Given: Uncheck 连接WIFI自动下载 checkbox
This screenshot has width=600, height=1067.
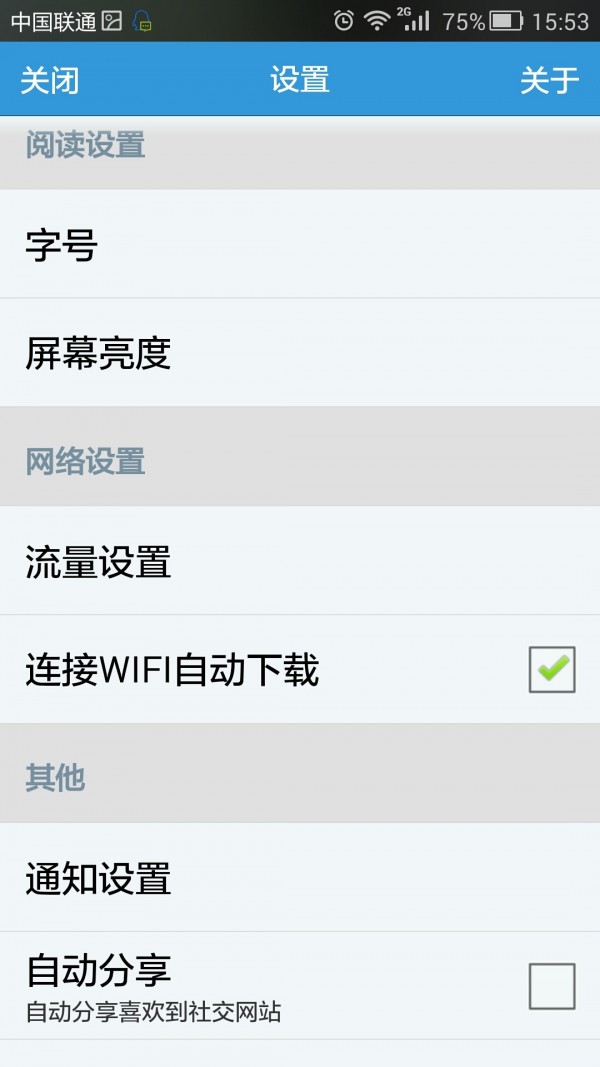Looking at the screenshot, I should pos(552,669).
